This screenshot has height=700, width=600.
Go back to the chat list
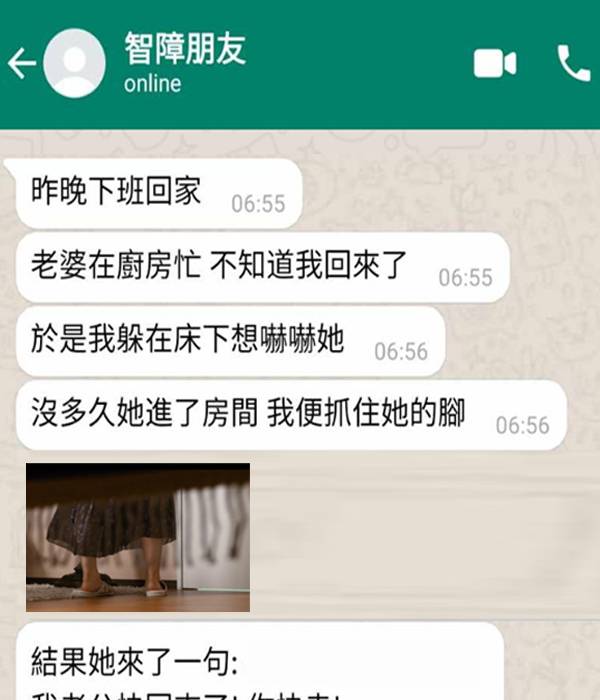point(22,64)
